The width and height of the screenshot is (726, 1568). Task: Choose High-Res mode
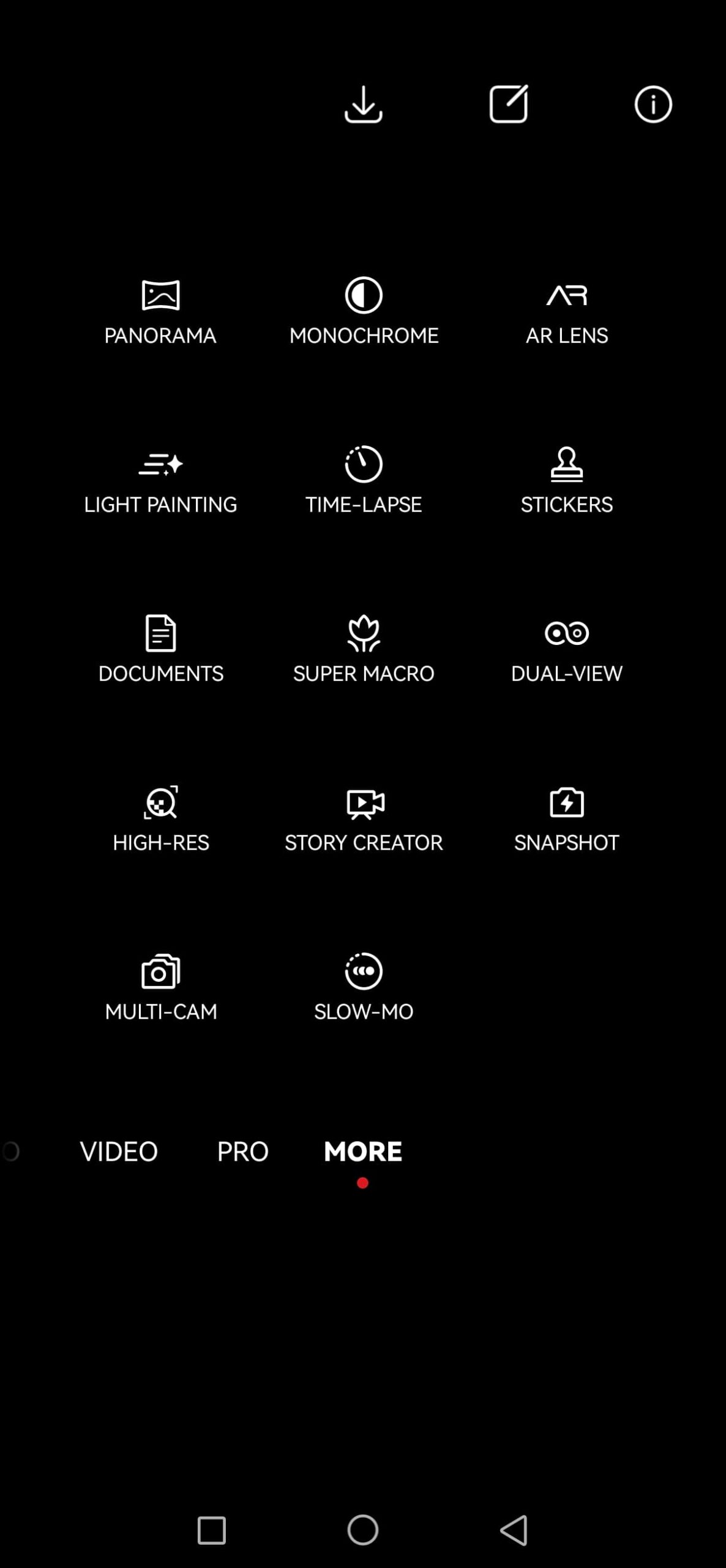click(160, 820)
